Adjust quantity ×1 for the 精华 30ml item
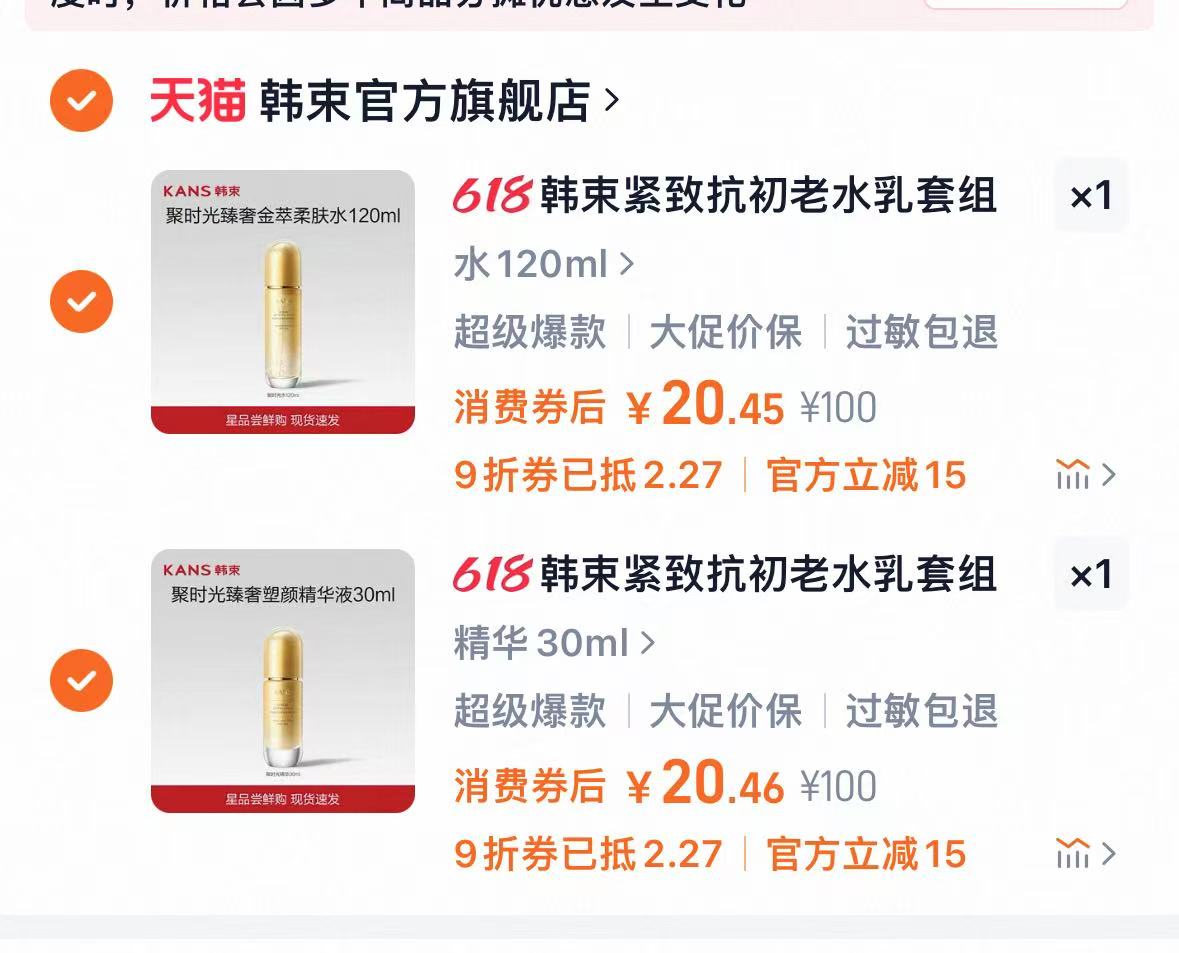The height and width of the screenshot is (953, 1179). [1090, 575]
